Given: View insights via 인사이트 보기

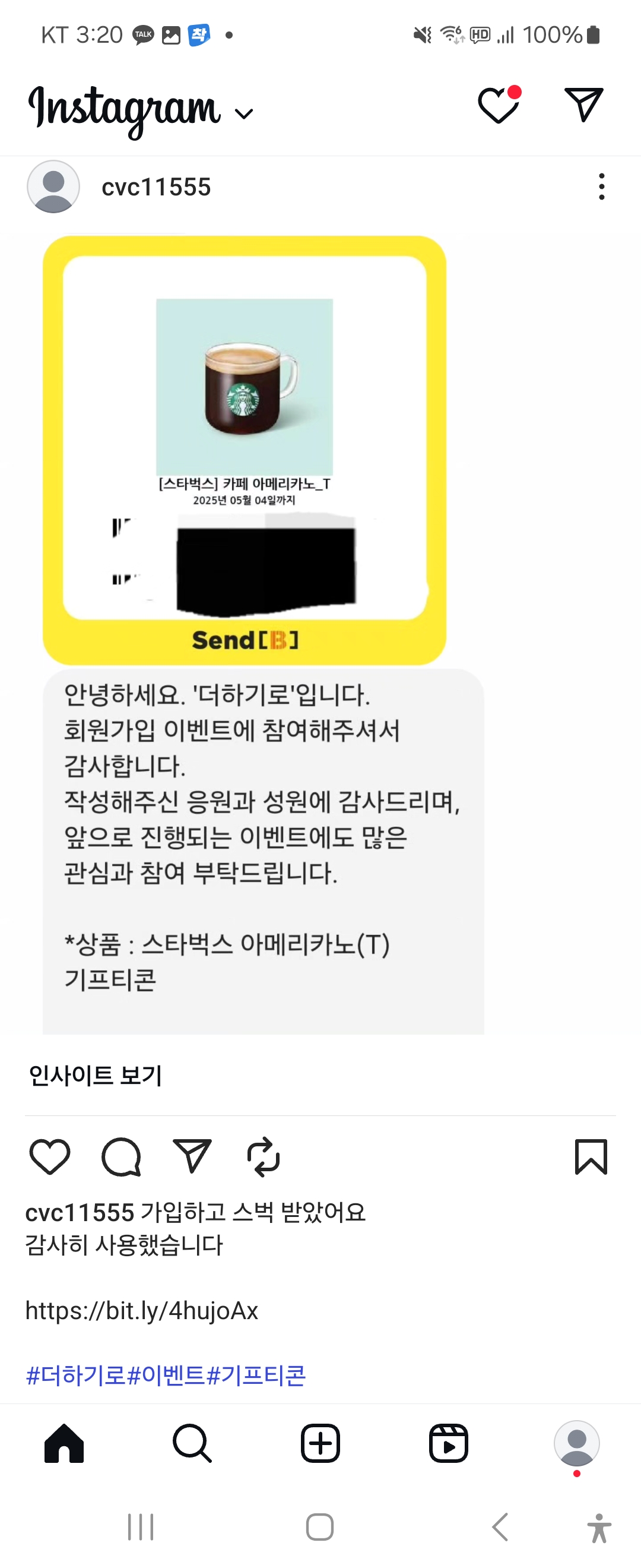Looking at the screenshot, I should (x=96, y=1076).
